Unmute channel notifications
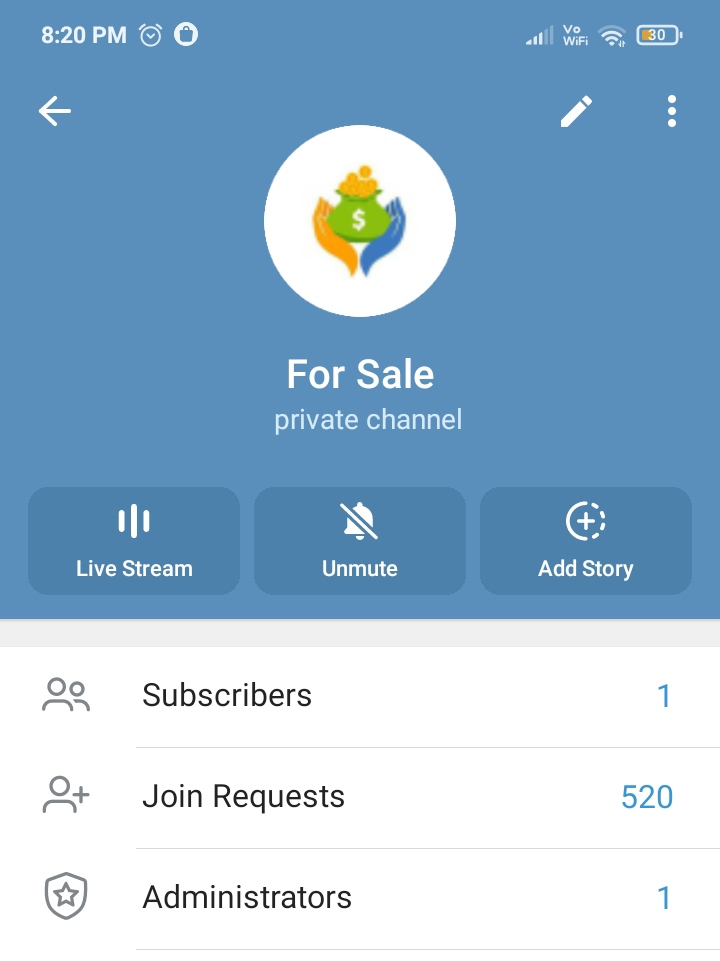The height and width of the screenshot is (961, 720). [x=360, y=541]
